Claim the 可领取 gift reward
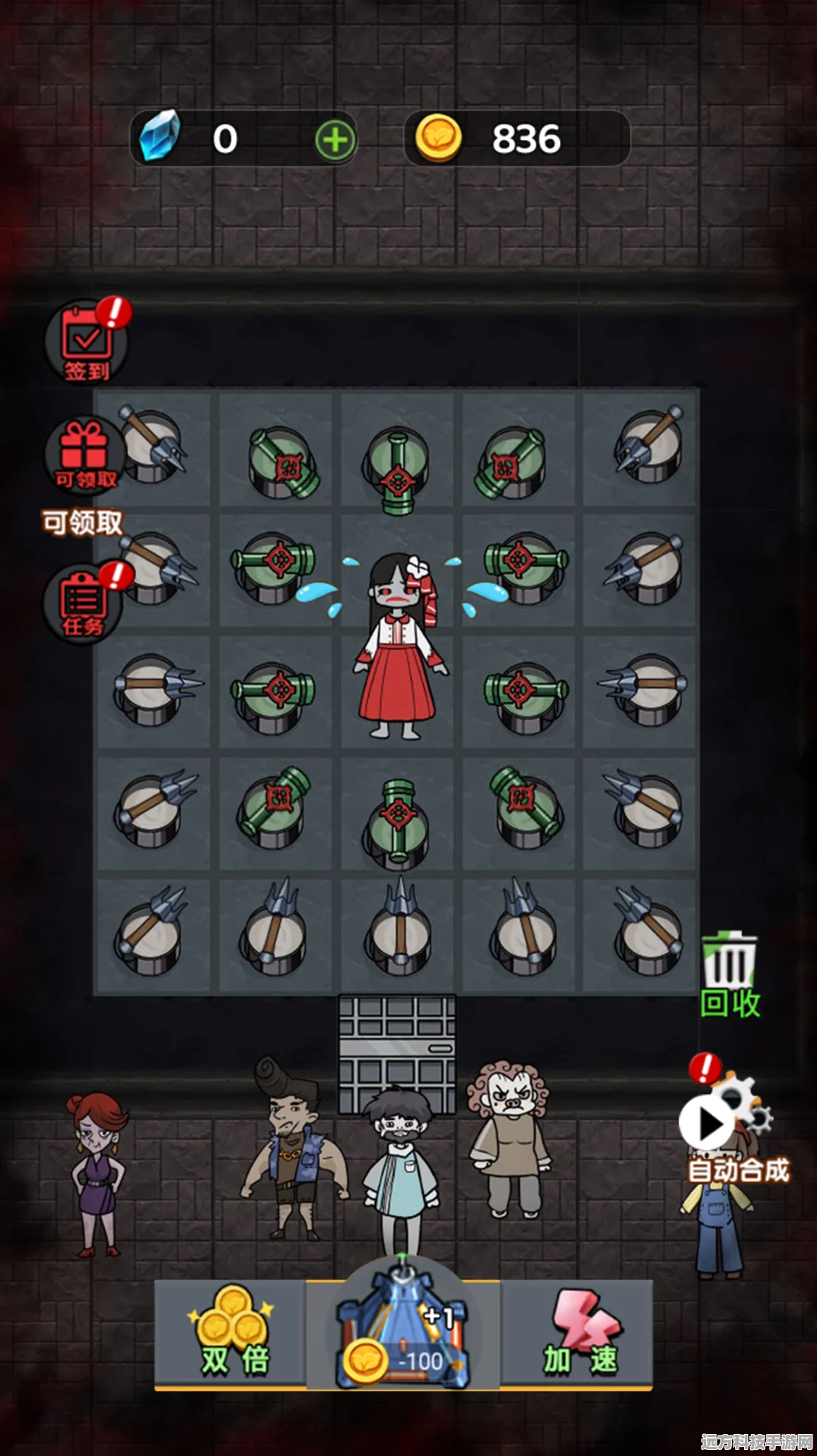Screen dimensions: 817x1456 click(84, 455)
